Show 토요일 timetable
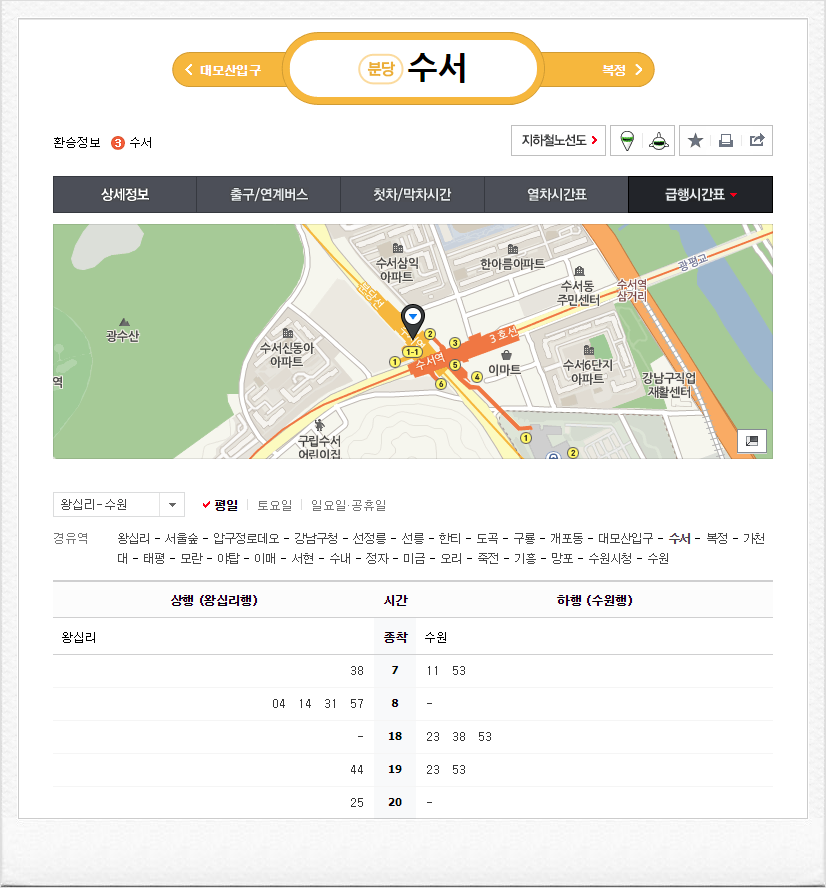 coord(275,505)
